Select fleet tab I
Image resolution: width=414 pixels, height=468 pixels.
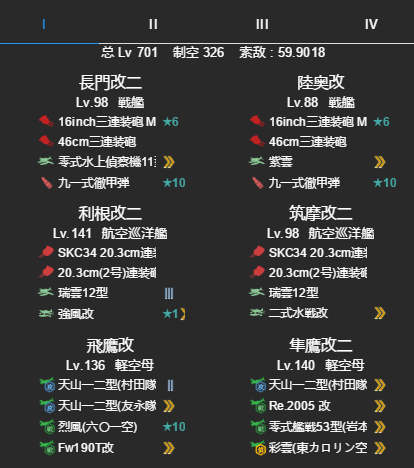(44, 24)
